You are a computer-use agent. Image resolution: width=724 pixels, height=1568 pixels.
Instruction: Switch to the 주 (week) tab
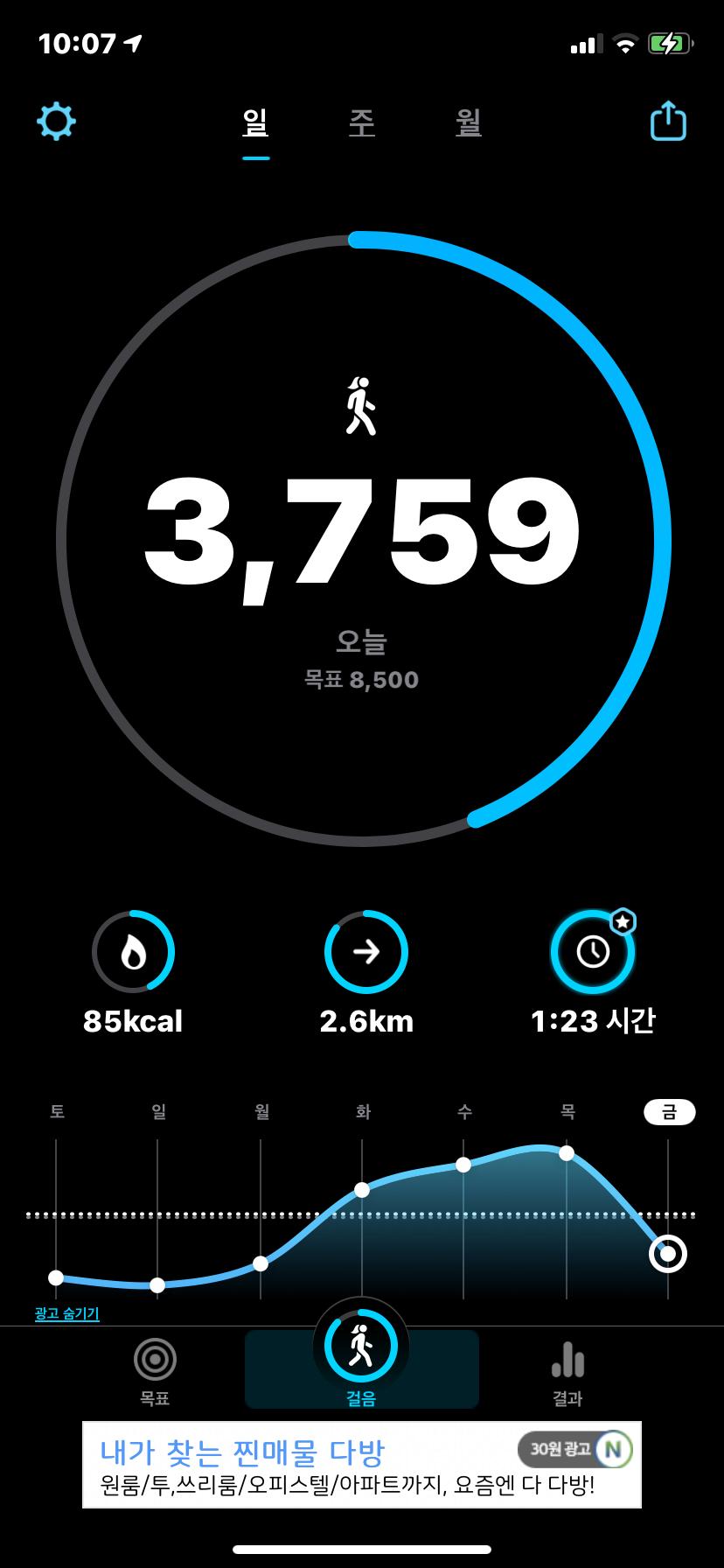pos(362,122)
